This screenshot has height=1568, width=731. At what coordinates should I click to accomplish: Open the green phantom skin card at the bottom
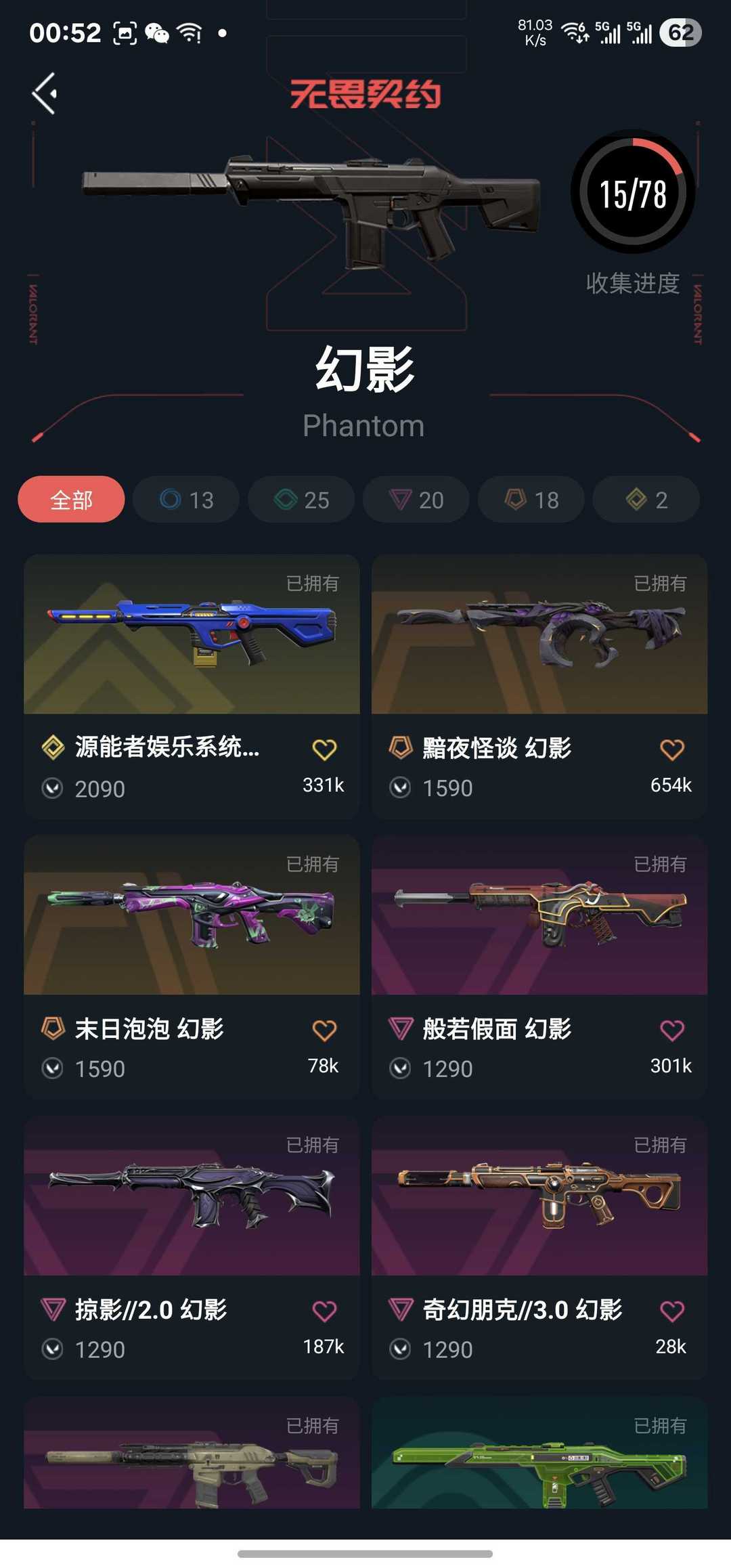539,1462
